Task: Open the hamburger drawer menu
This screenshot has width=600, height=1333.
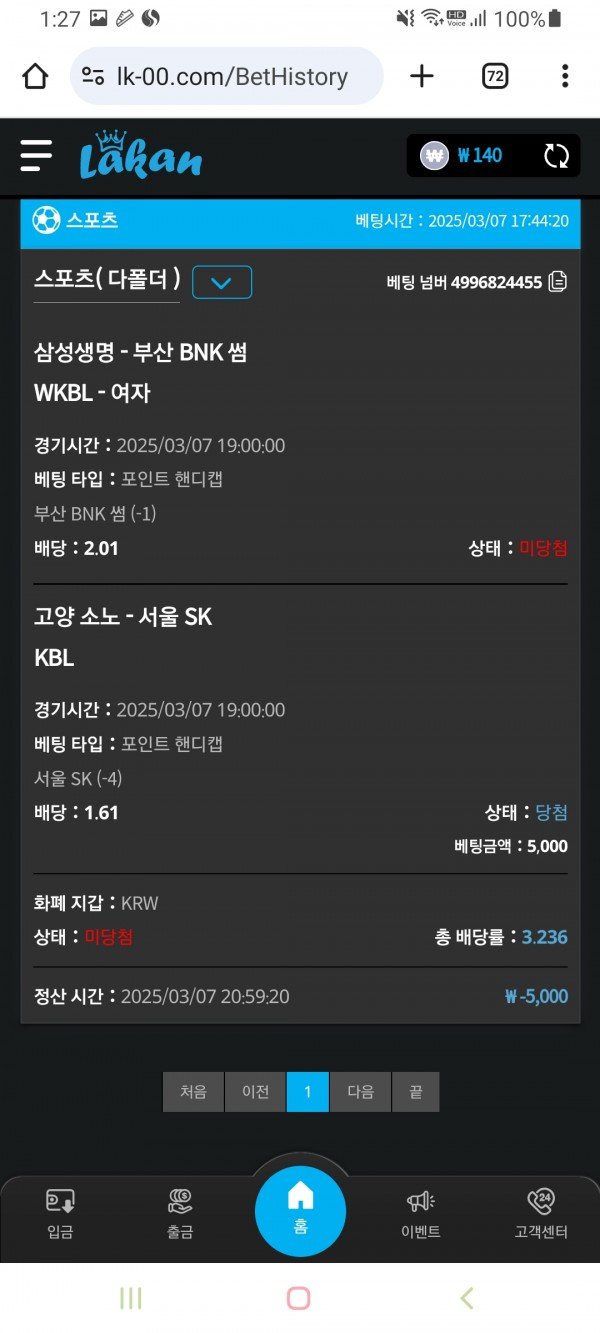Action: pos(36,156)
